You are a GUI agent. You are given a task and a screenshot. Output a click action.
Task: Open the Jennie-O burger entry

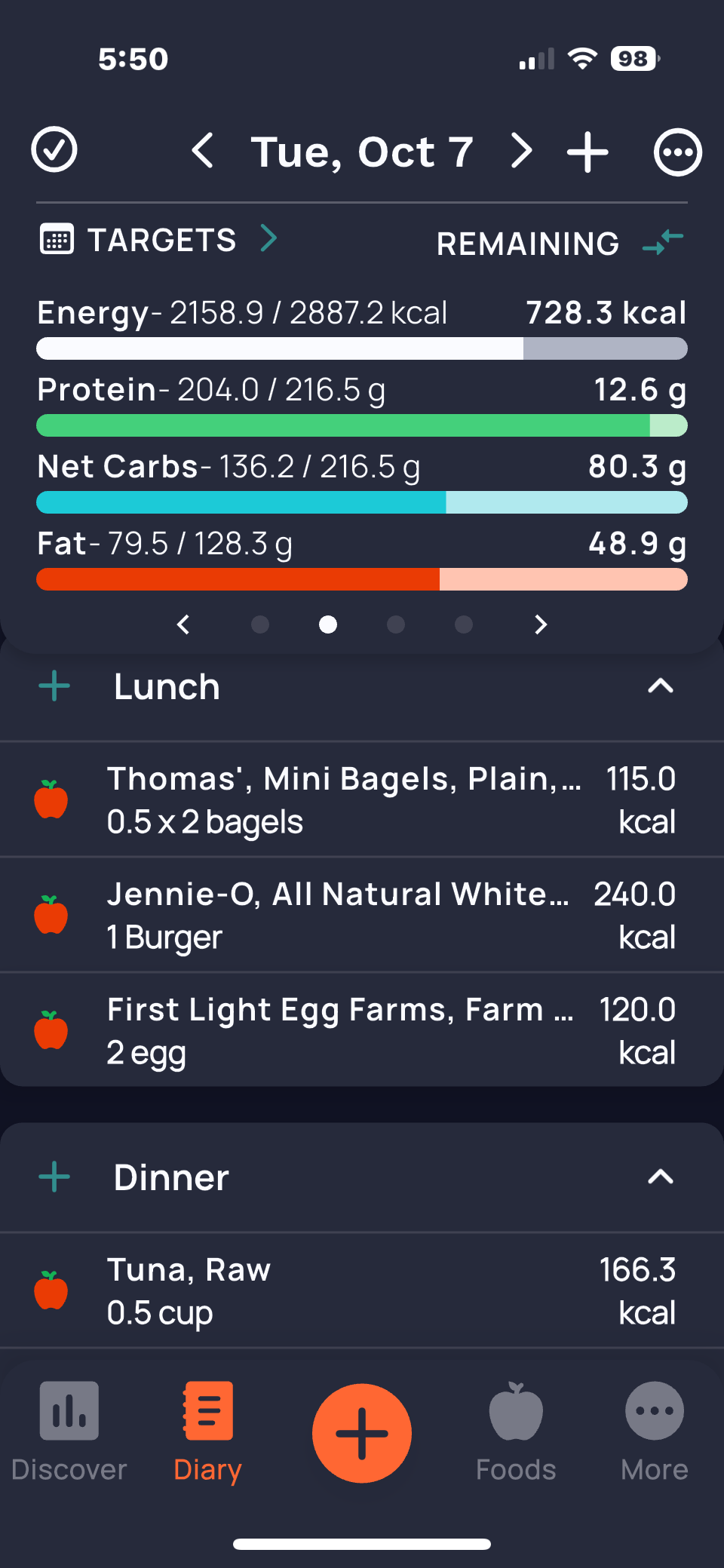click(362, 916)
